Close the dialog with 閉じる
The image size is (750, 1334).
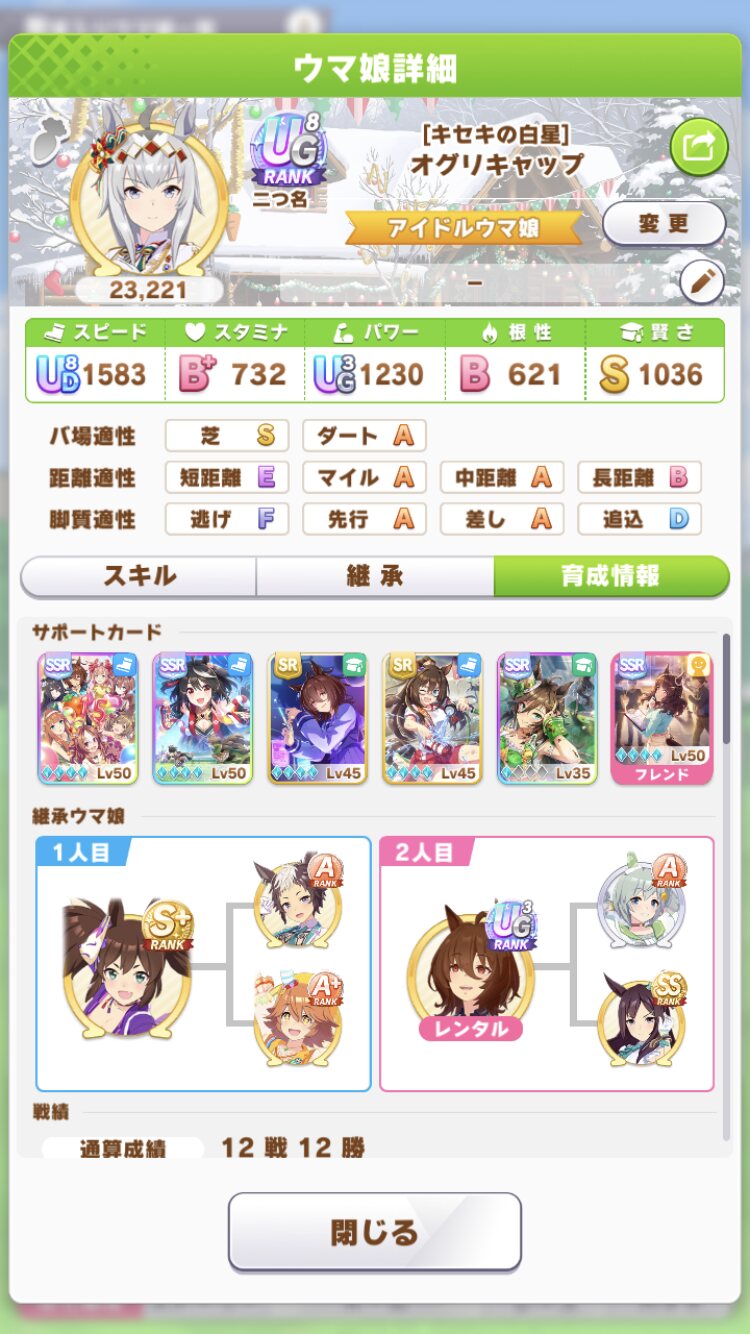click(375, 1231)
